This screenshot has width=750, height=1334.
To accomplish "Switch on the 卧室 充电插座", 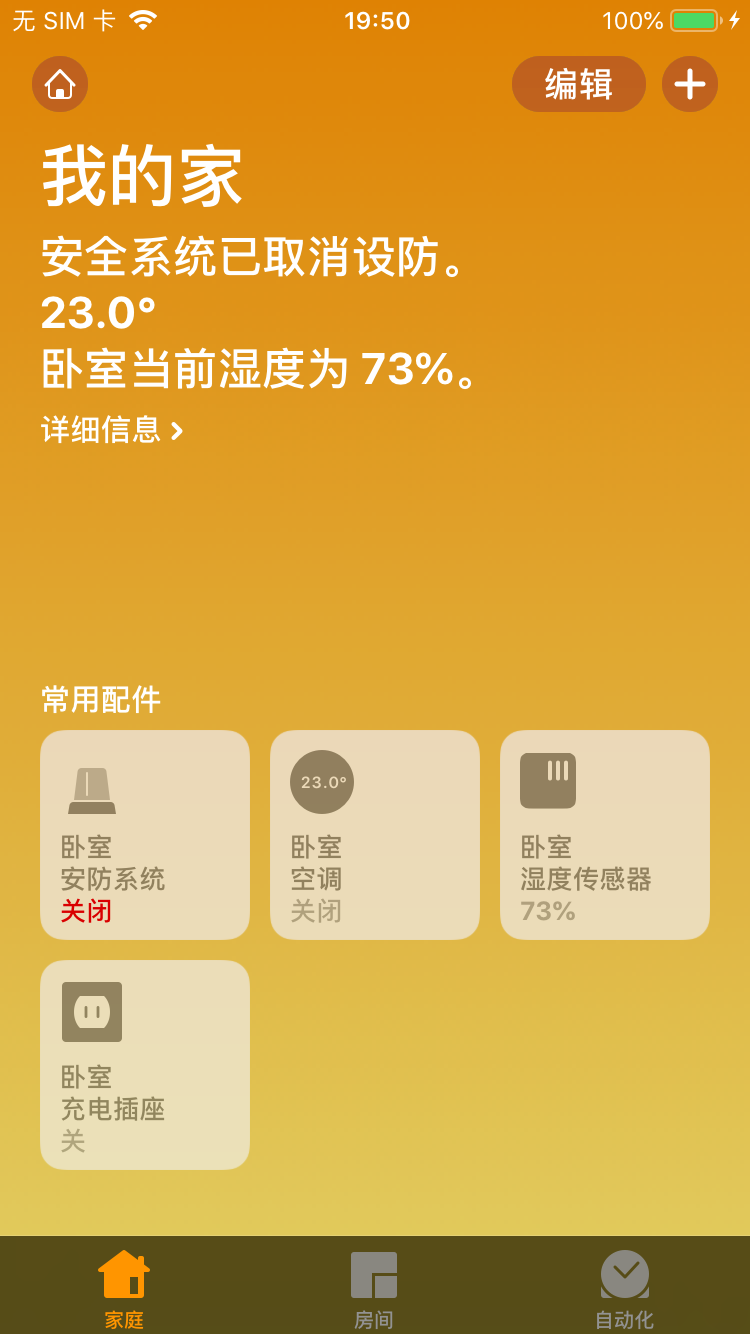I will coord(145,1065).
